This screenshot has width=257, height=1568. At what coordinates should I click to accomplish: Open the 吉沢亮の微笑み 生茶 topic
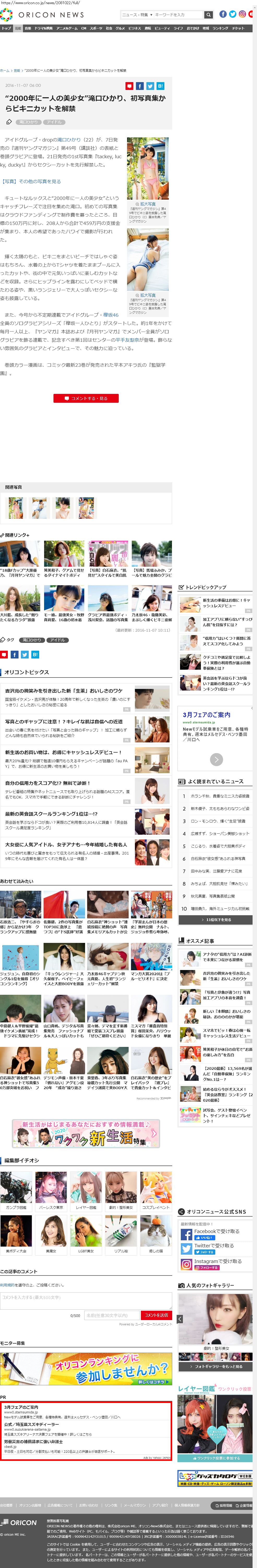coord(64,691)
